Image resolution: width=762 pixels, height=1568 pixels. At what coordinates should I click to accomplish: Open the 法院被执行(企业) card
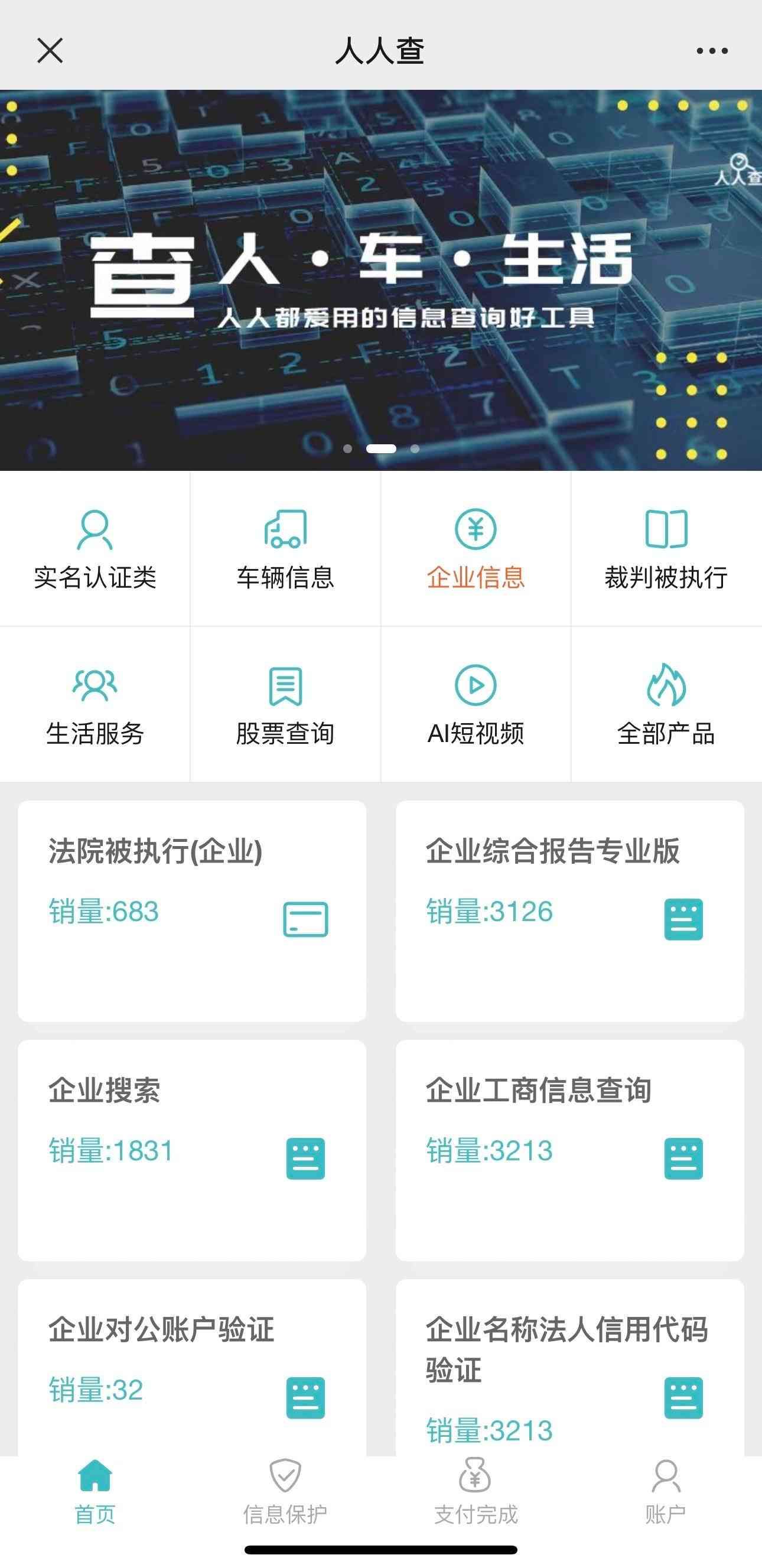point(192,910)
